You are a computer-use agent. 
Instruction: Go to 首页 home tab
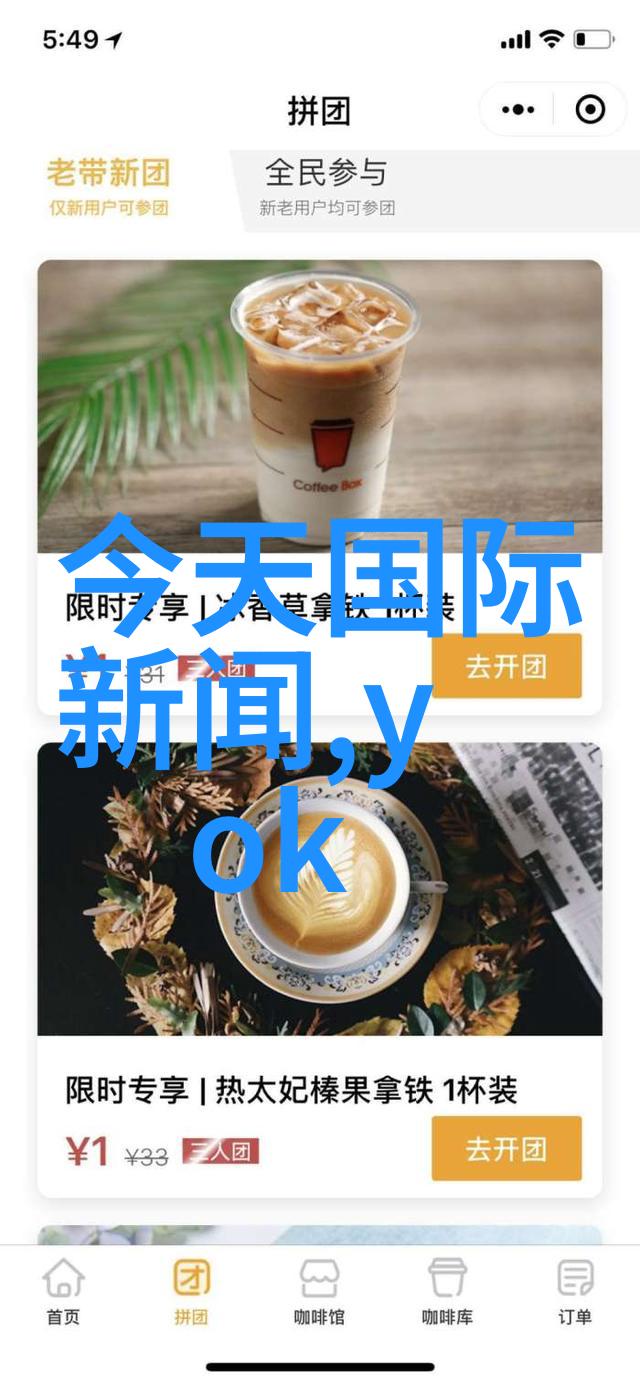point(63,1290)
